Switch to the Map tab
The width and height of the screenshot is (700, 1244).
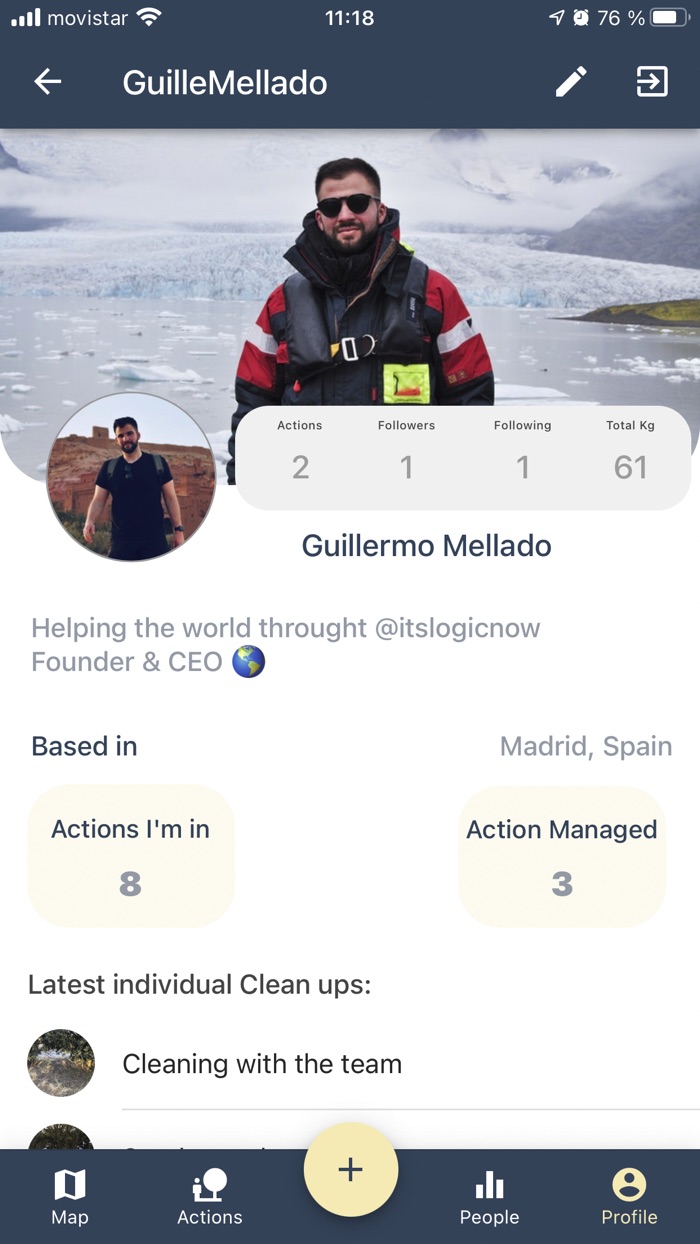coord(70,1198)
